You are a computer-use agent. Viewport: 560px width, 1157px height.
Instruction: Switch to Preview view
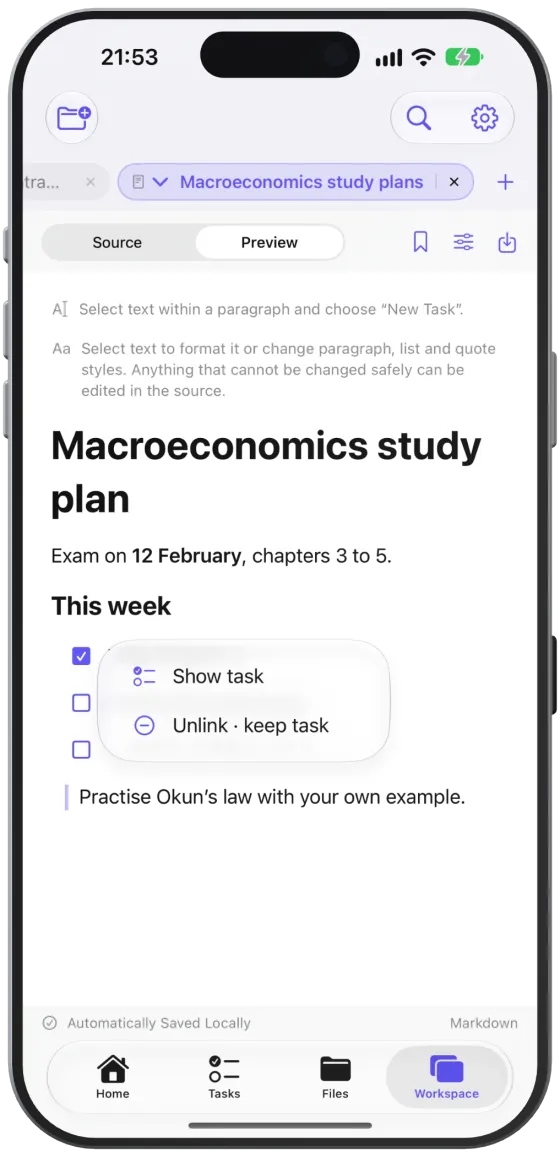(x=269, y=243)
